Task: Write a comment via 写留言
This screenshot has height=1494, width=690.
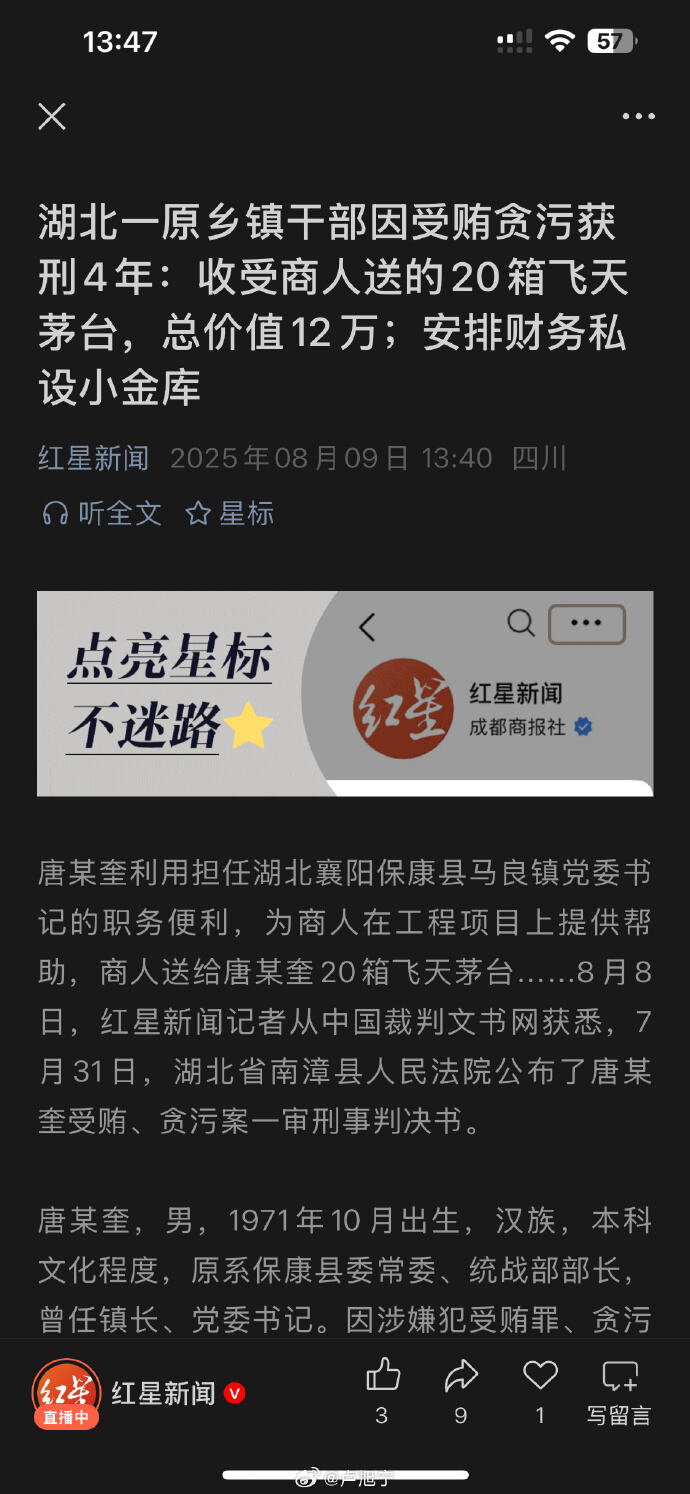Action: 619,1388
